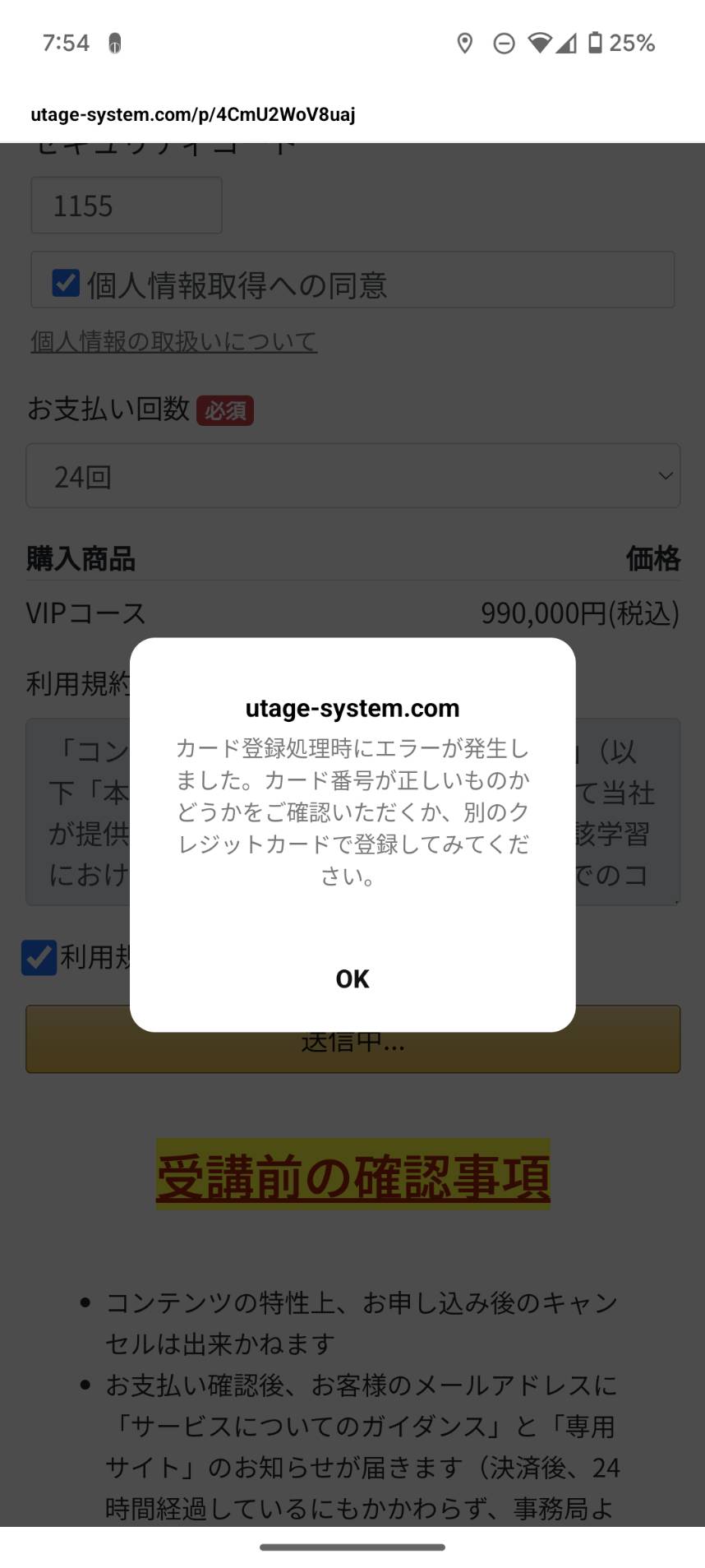This screenshot has width=705, height=1568.
Task: Tap OK to dismiss the error dialog
Action: click(352, 978)
